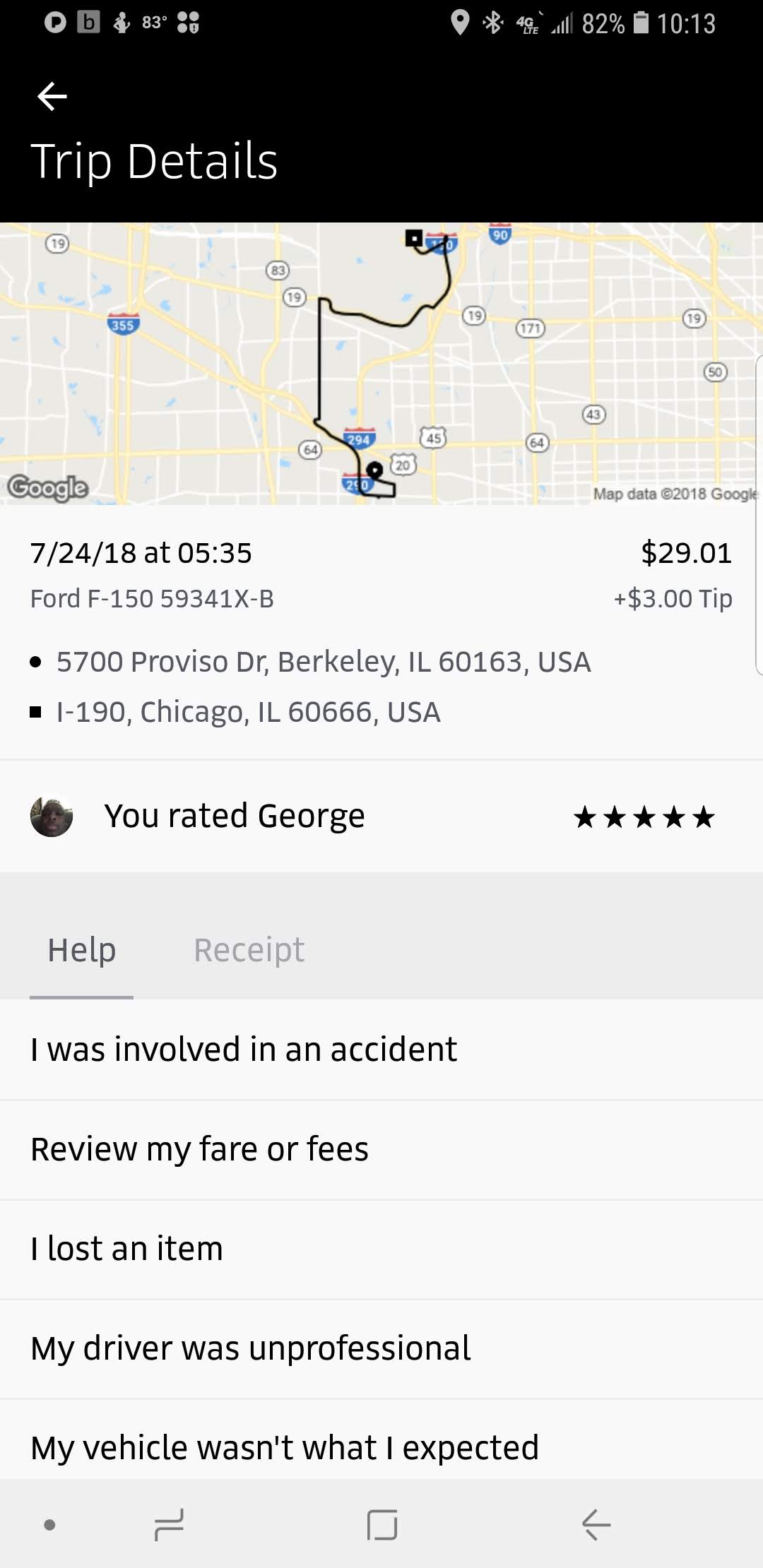Choose 'My driver was unprofessional'
763x1568 pixels.
point(251,1348)
